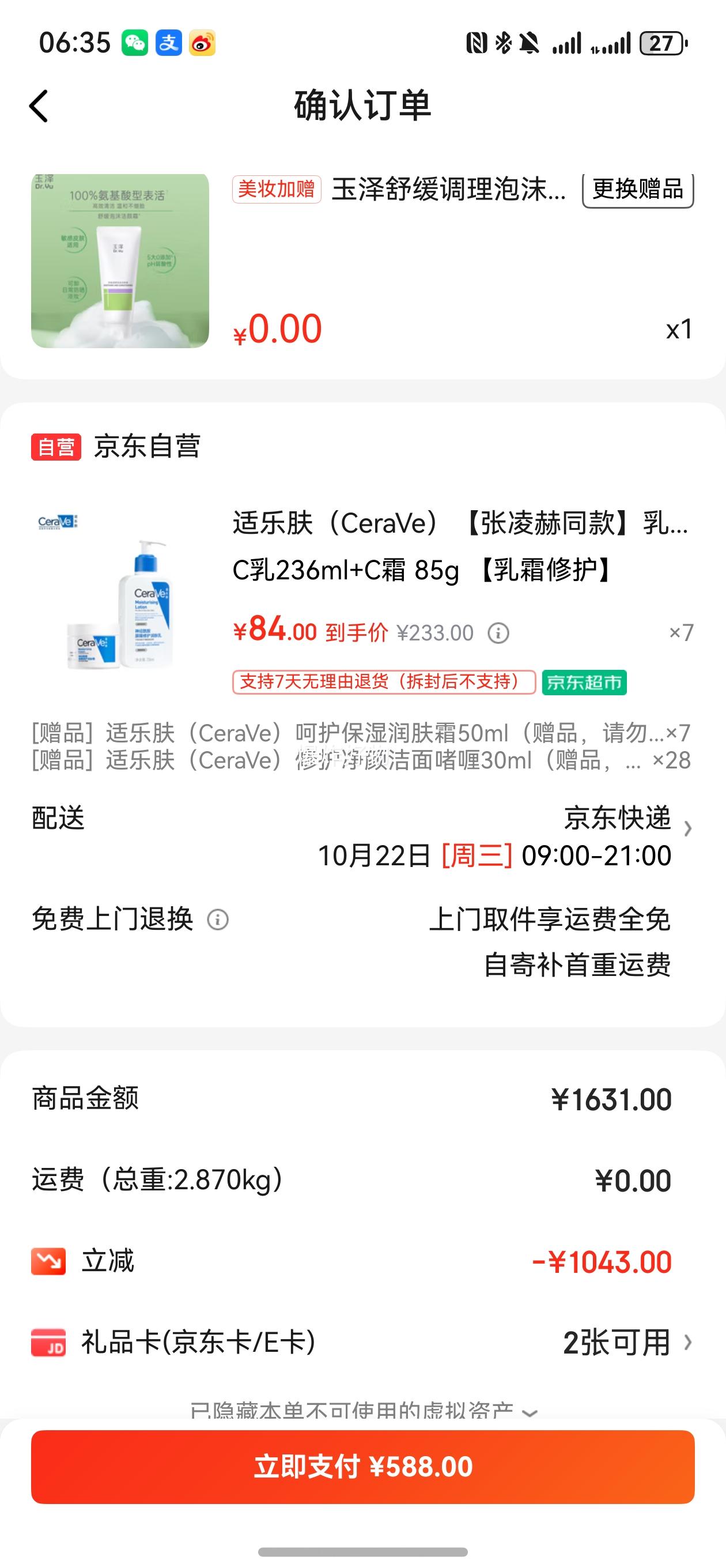726x1568 pixels.
Task: Open 礼品卡(京东卡/E卡) with 2张可用
Action: 627,1342
